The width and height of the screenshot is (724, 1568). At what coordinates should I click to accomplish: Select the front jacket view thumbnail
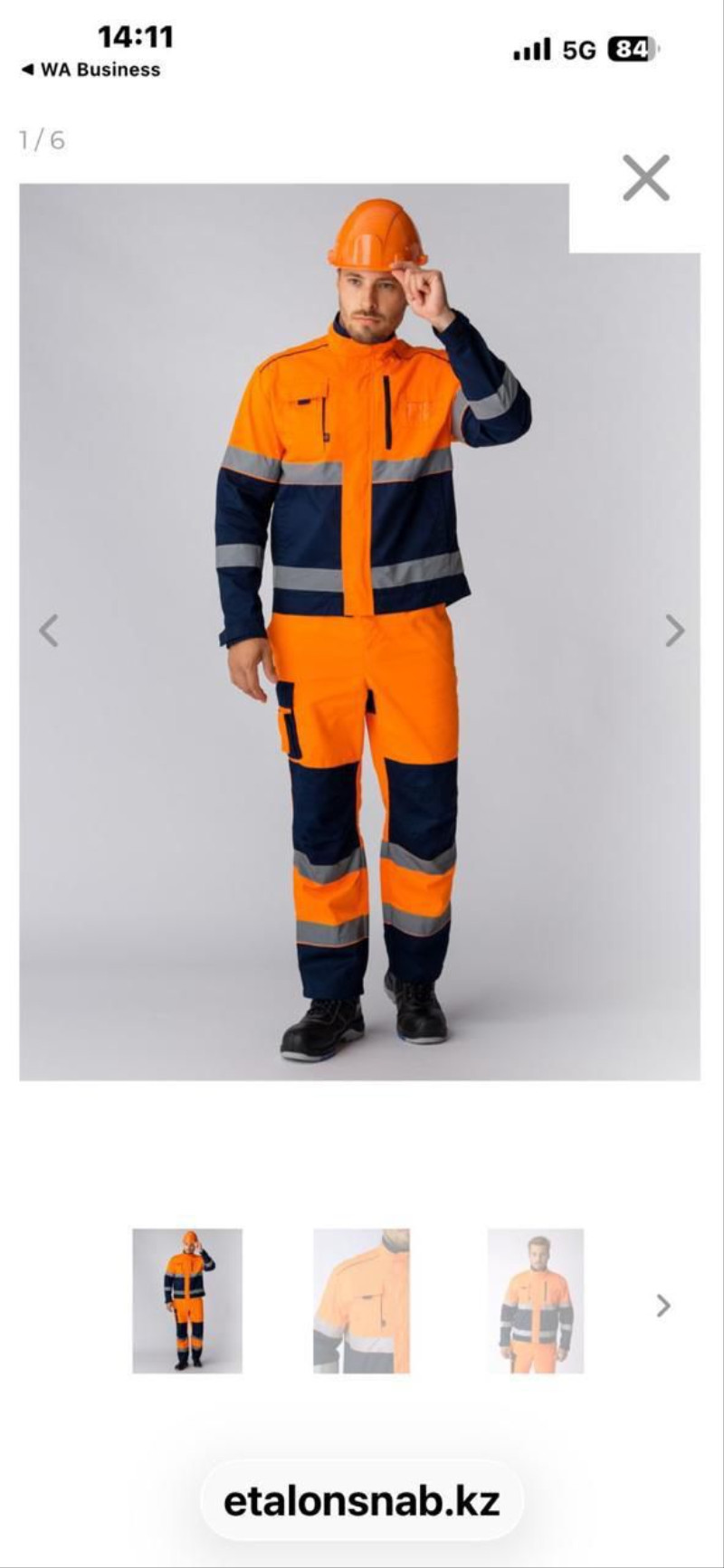[x=535, y=1300]
